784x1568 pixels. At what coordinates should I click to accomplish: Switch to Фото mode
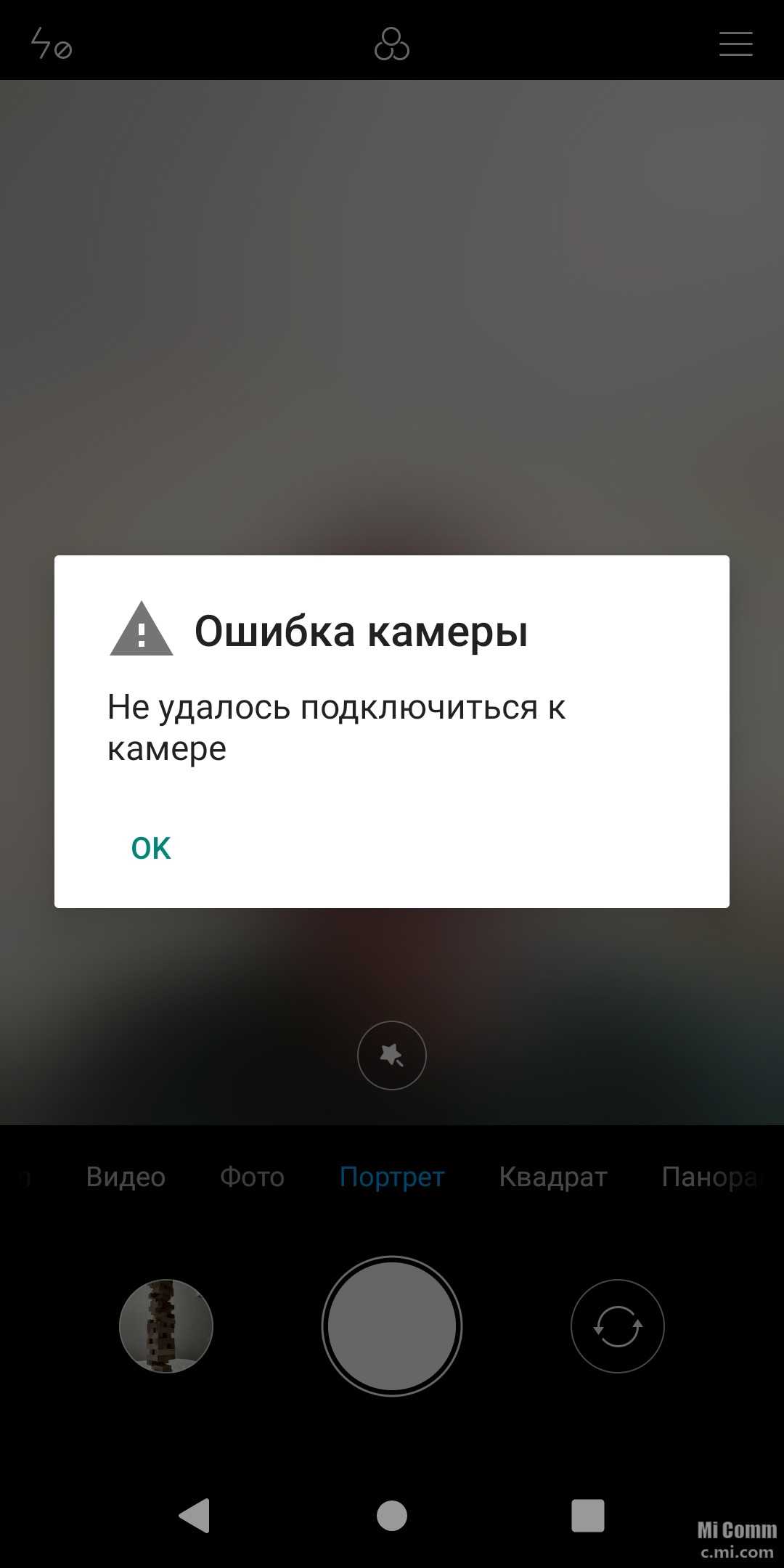[x=253, y=1177]
